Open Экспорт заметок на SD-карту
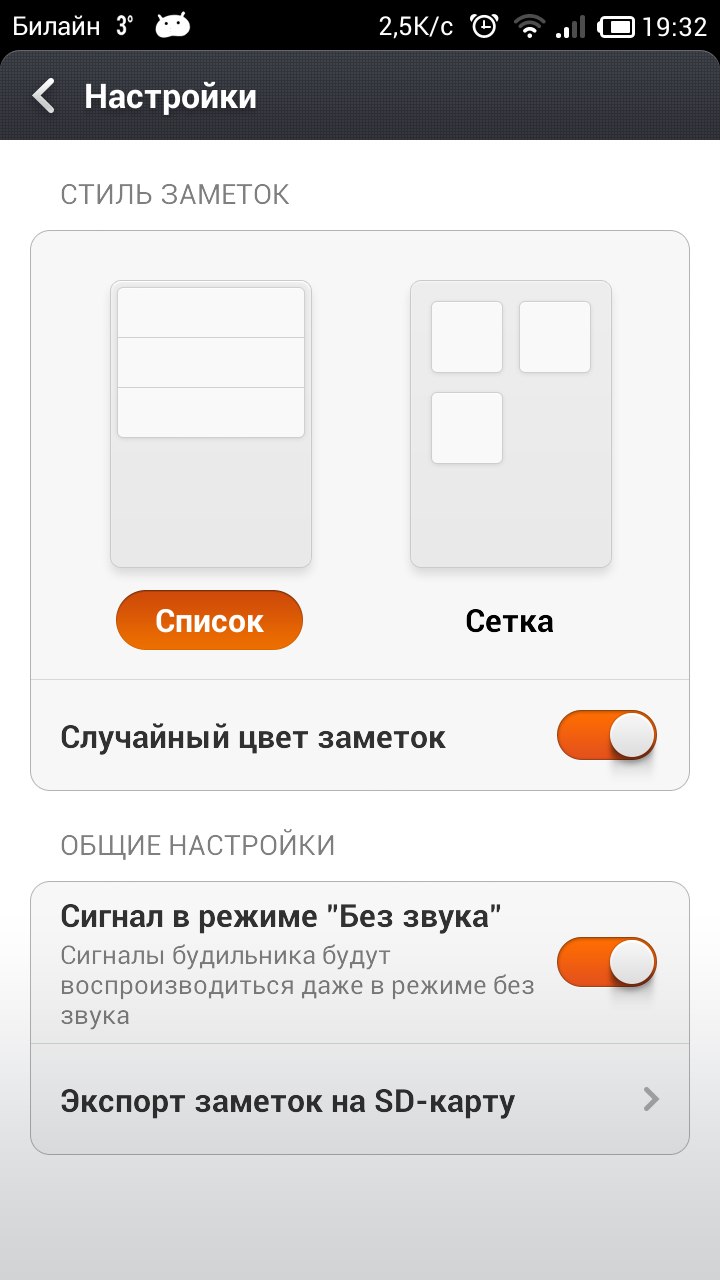Viewport: 720px width, 1280px height. coord(360,1101)
